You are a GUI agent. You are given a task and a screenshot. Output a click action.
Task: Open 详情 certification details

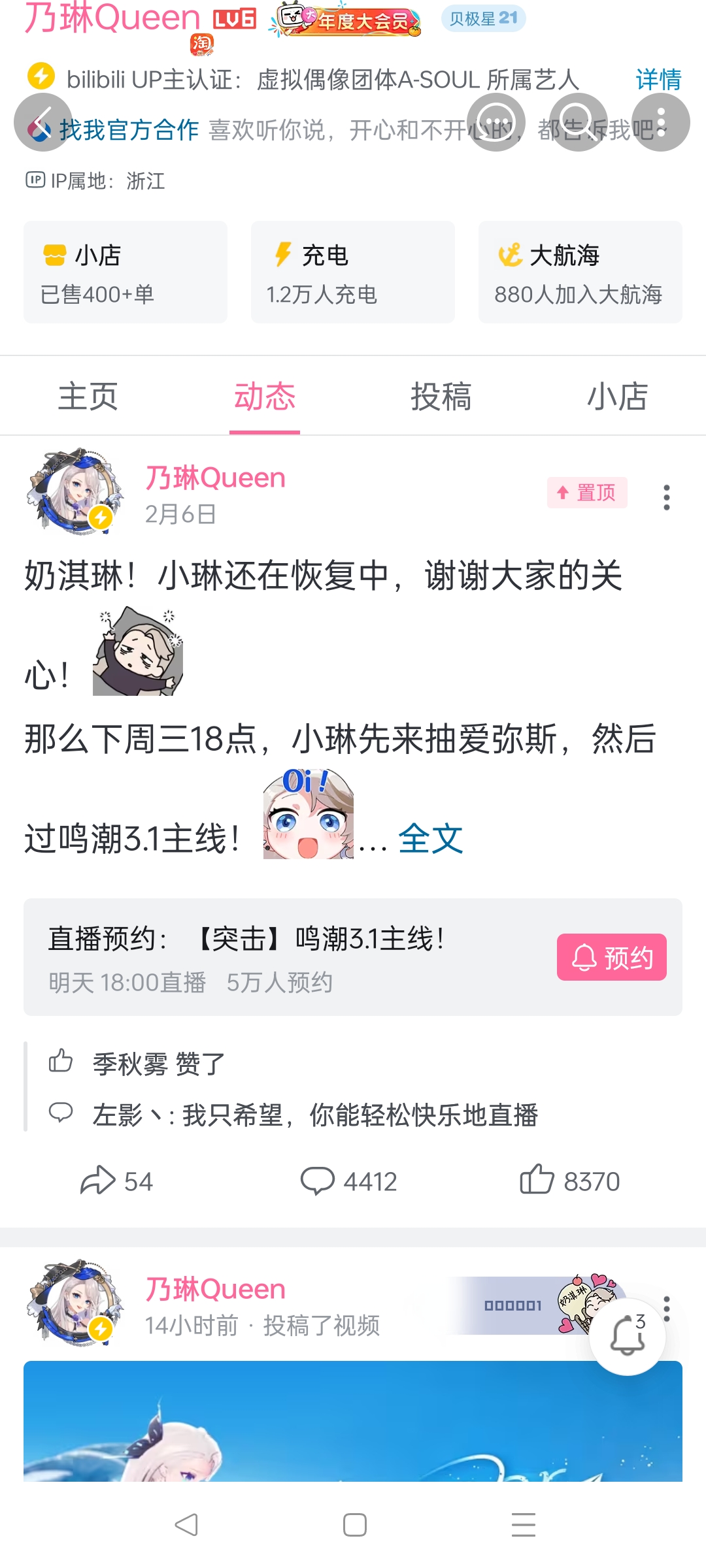click(658, 80)
